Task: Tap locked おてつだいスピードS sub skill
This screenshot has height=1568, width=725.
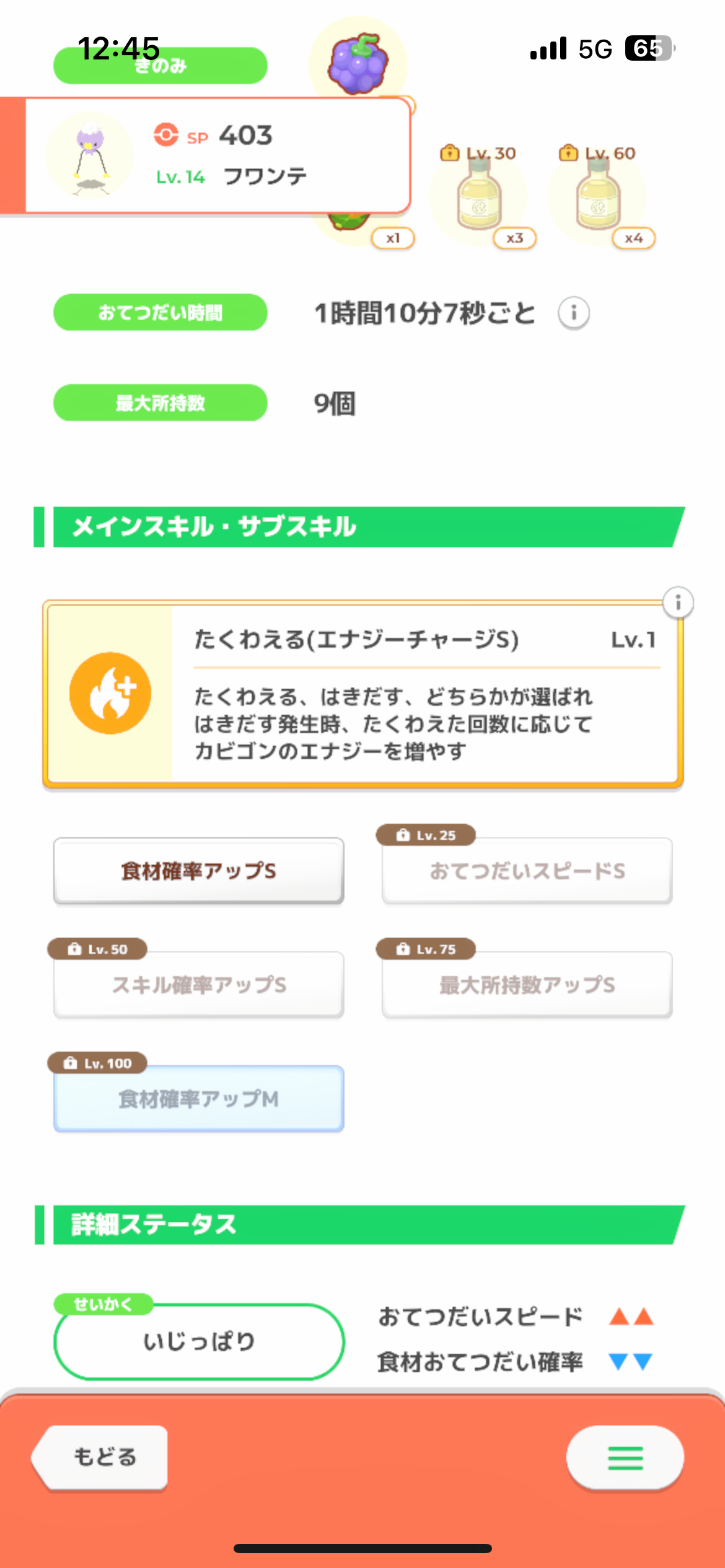Action: tap(527, 871)
